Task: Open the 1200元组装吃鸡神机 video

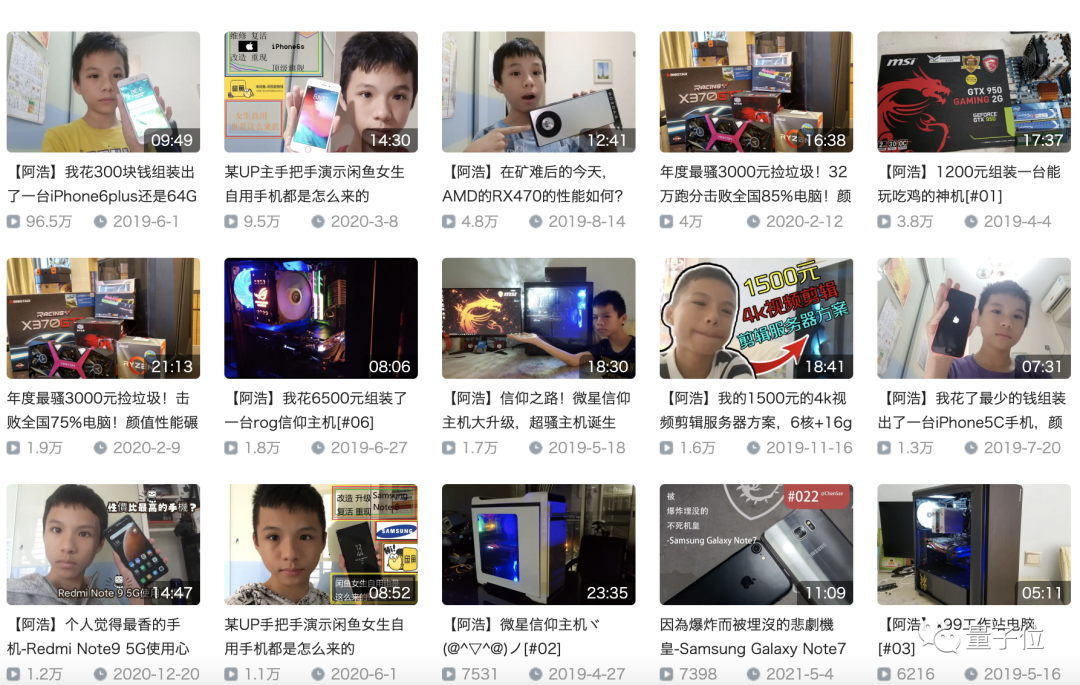Action: tap(974, 92)
